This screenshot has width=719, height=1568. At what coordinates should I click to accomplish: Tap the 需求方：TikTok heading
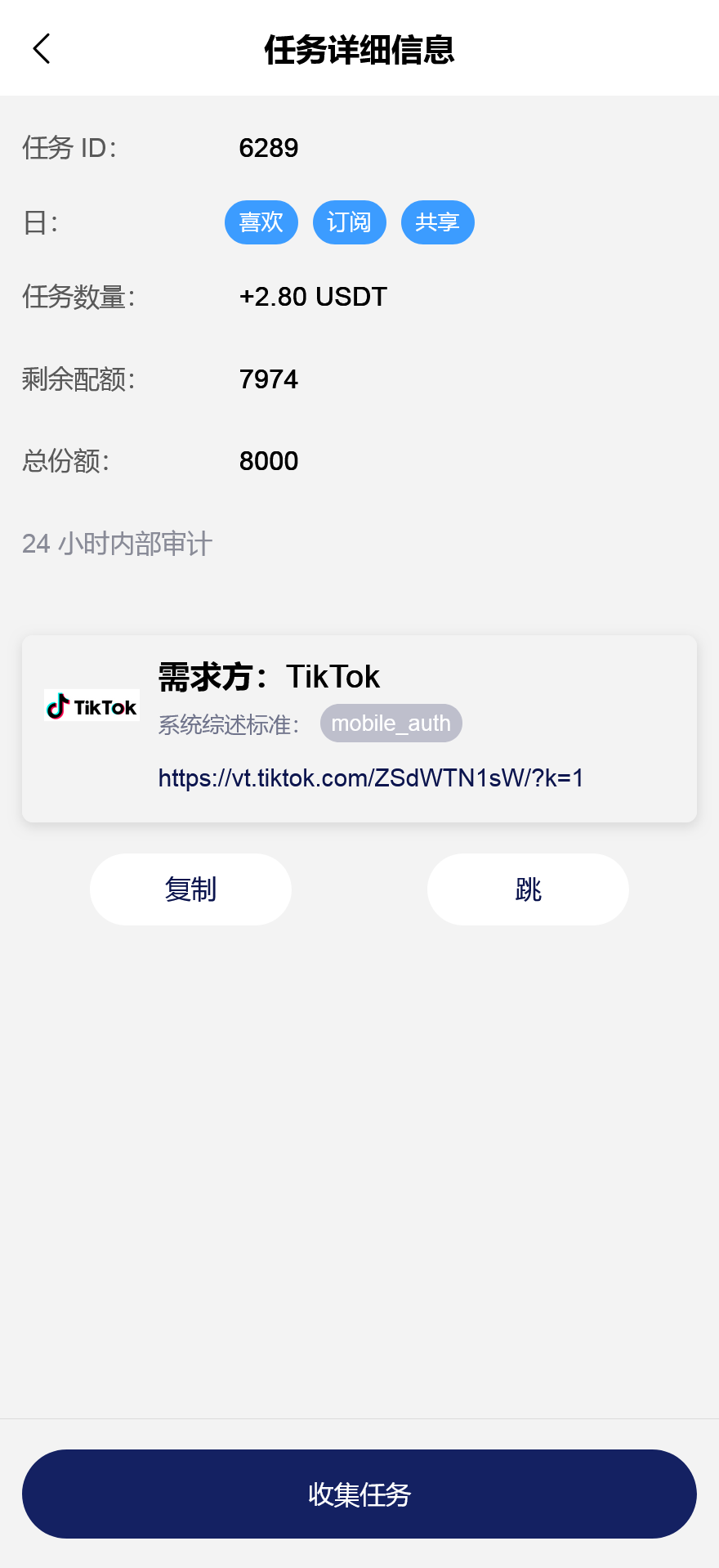coord(268,676)
